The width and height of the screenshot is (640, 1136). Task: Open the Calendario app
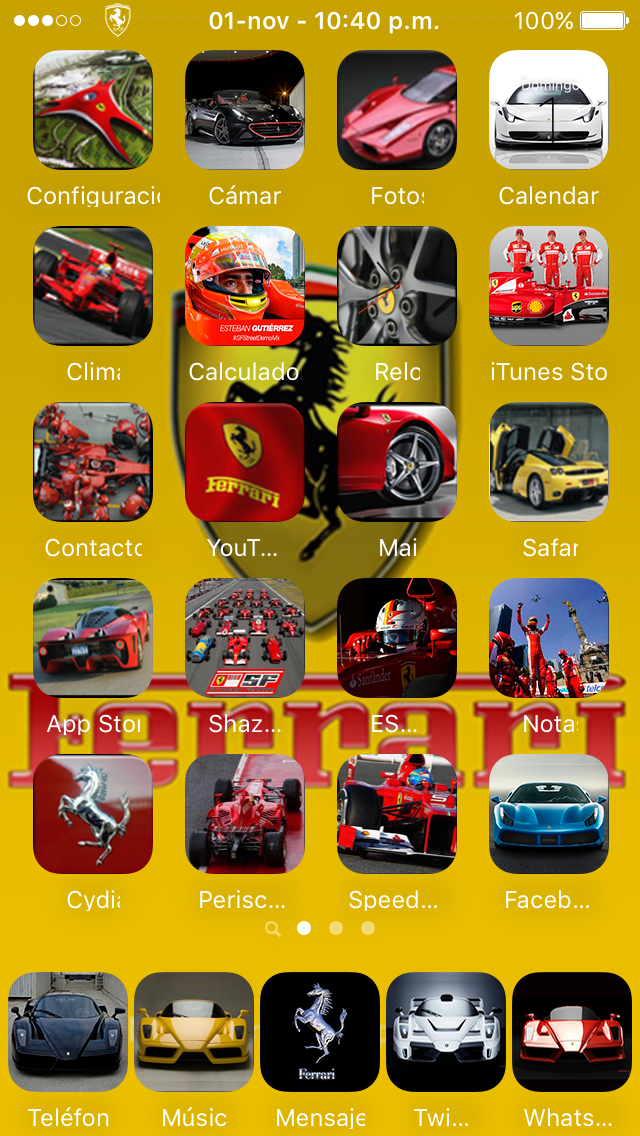(549, 109)
